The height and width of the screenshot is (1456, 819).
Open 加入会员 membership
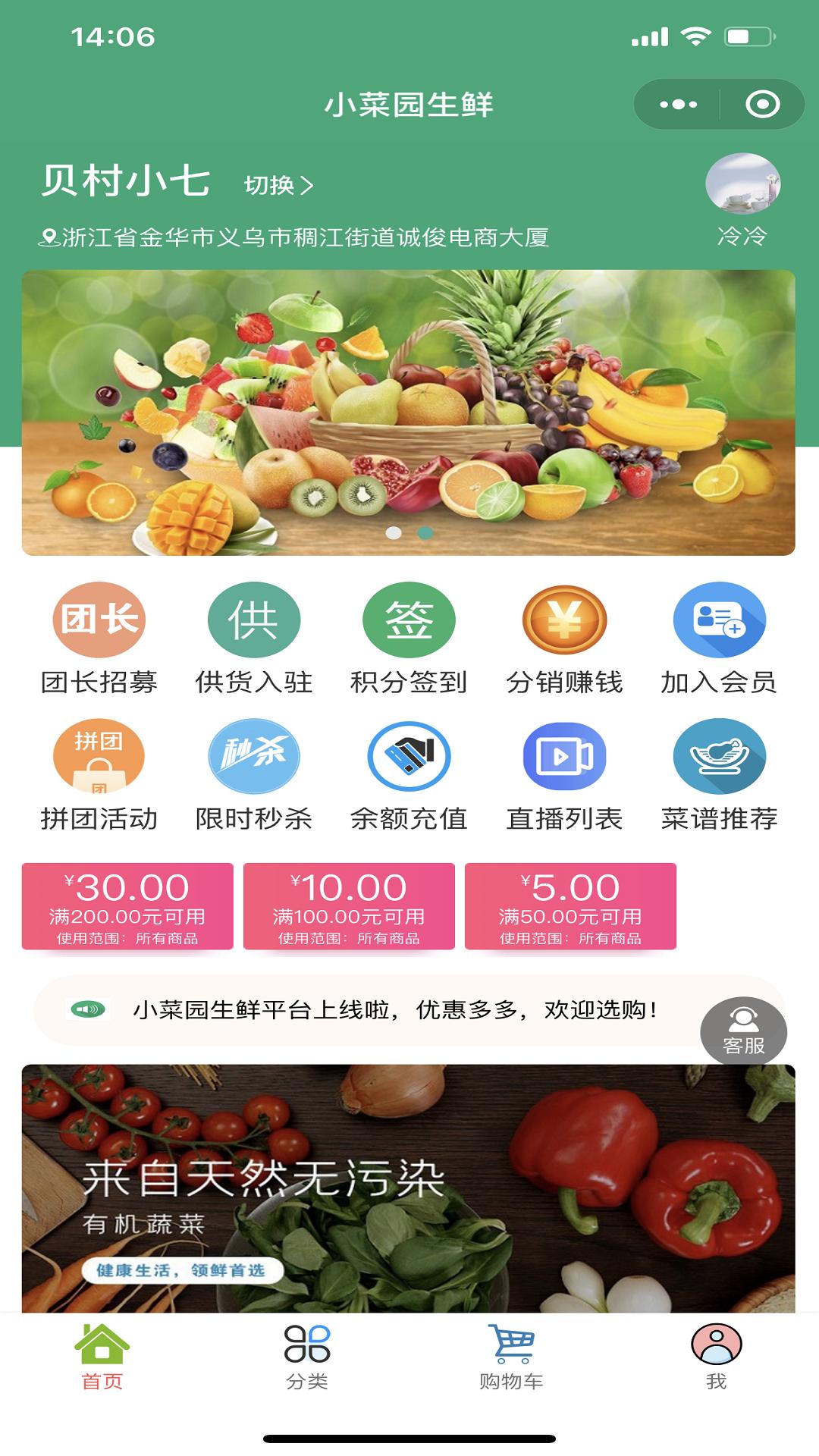coord(719,639)
